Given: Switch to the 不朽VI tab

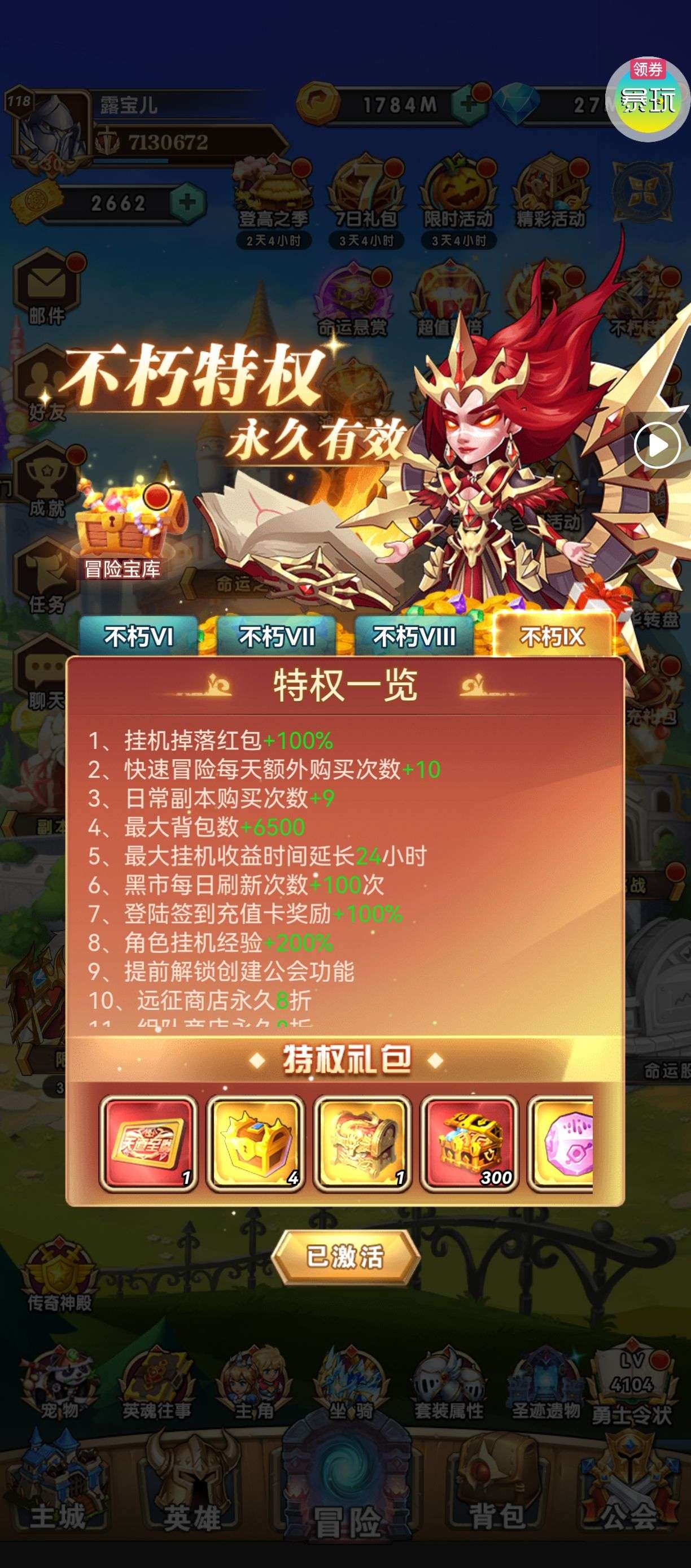Looking at the screenshot, I should (x=139, y=636).
